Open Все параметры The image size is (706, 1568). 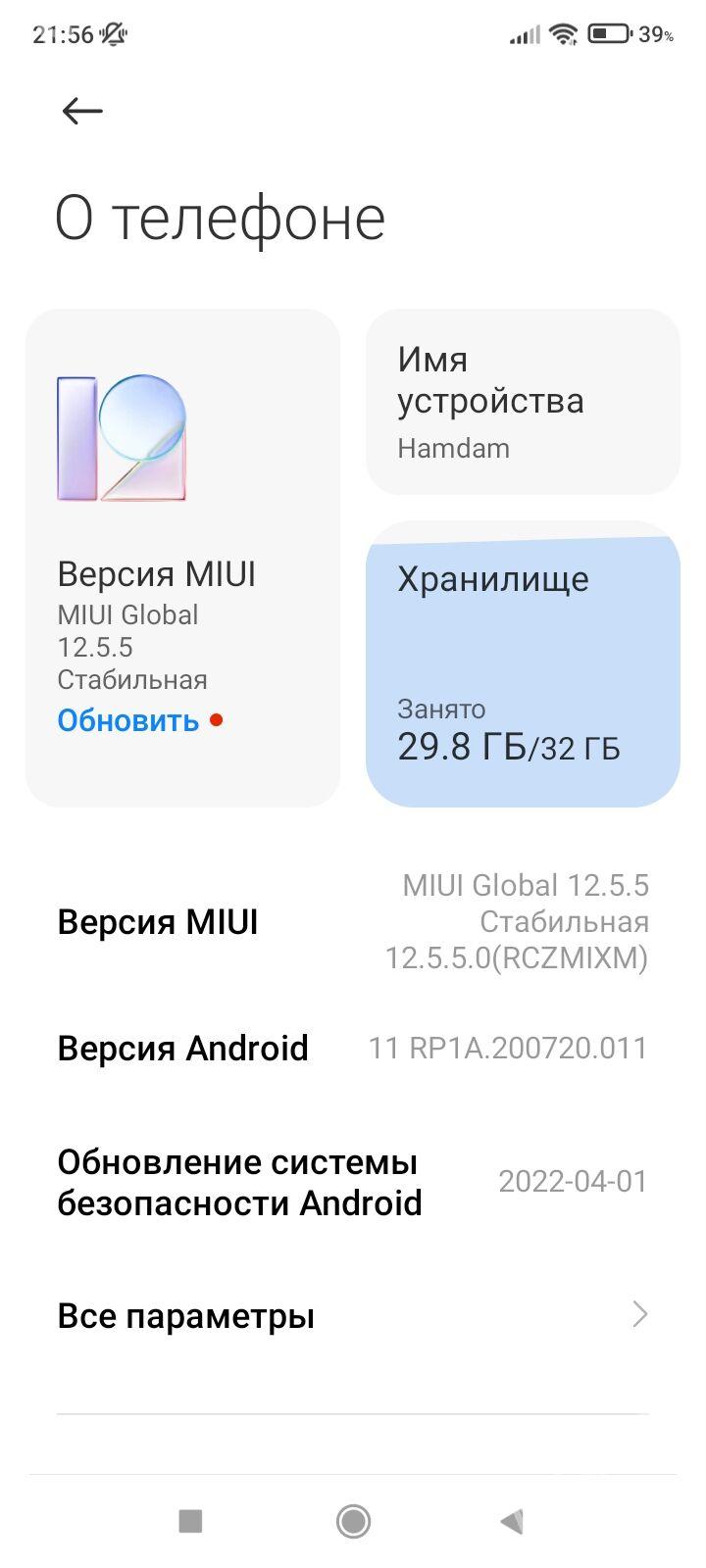pyautogui.click(x=353, y=1315)
